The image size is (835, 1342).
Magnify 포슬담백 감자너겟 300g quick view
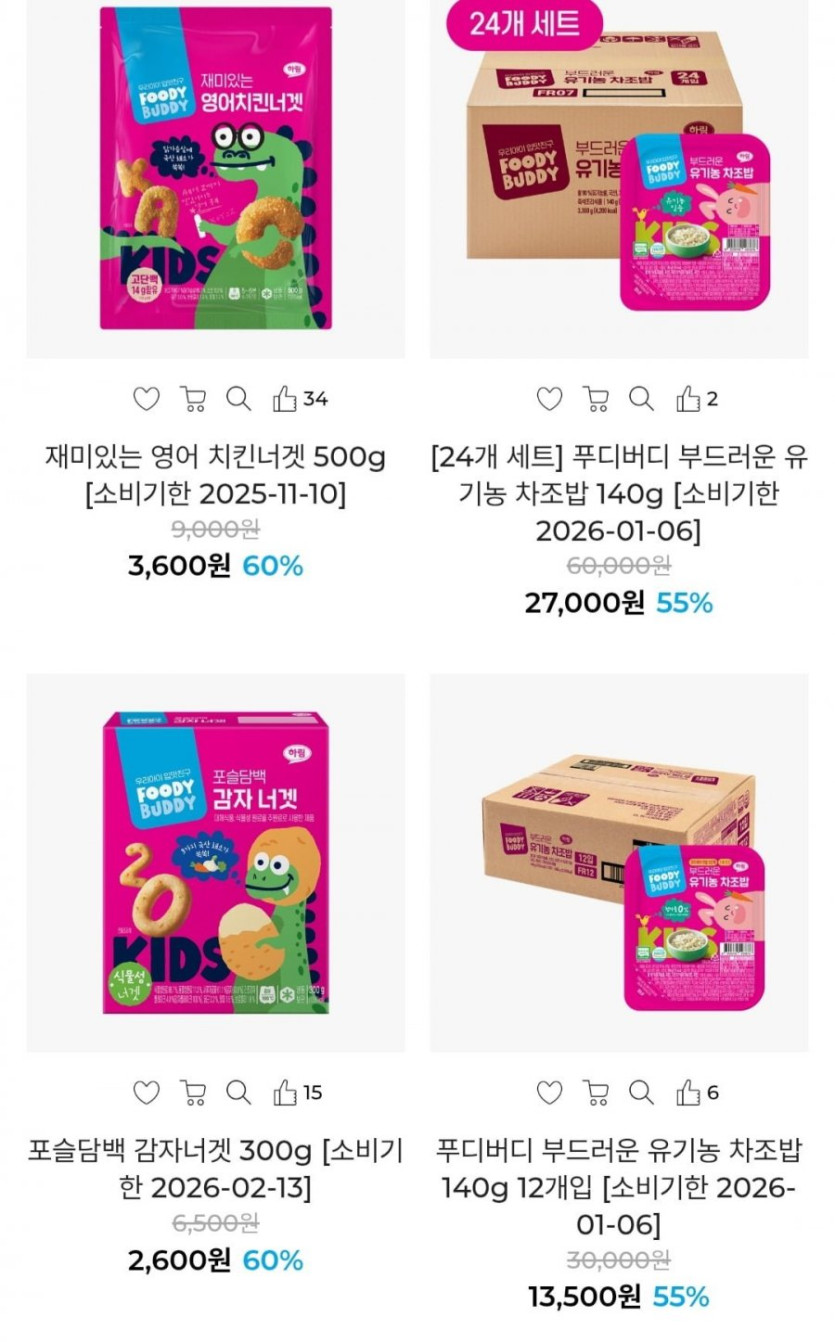tap(238, 1093)
